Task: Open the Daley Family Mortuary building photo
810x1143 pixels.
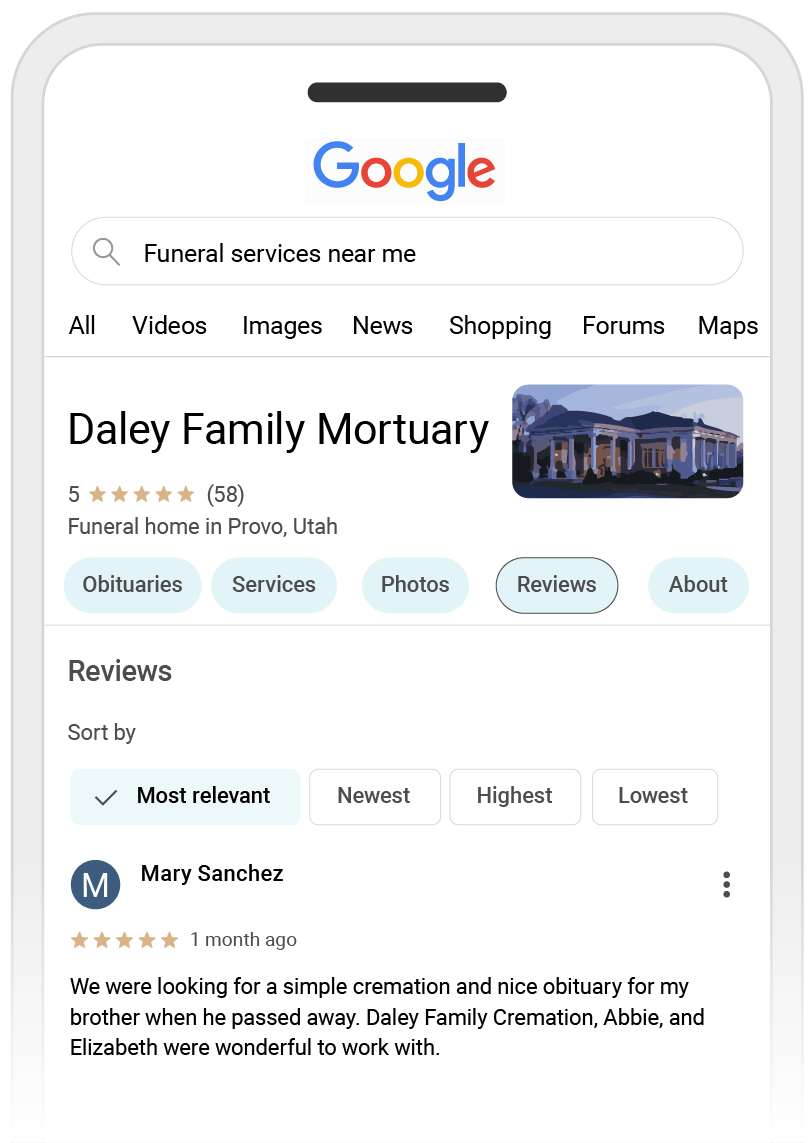Action: coord(627,441)
